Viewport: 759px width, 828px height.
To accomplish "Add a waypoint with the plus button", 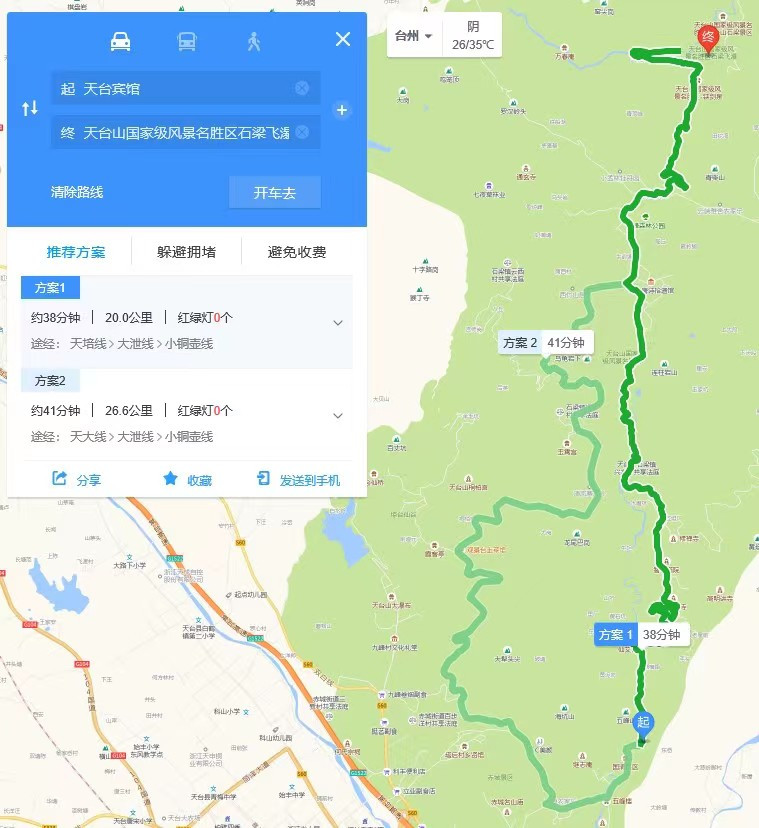I will point(342,110).
